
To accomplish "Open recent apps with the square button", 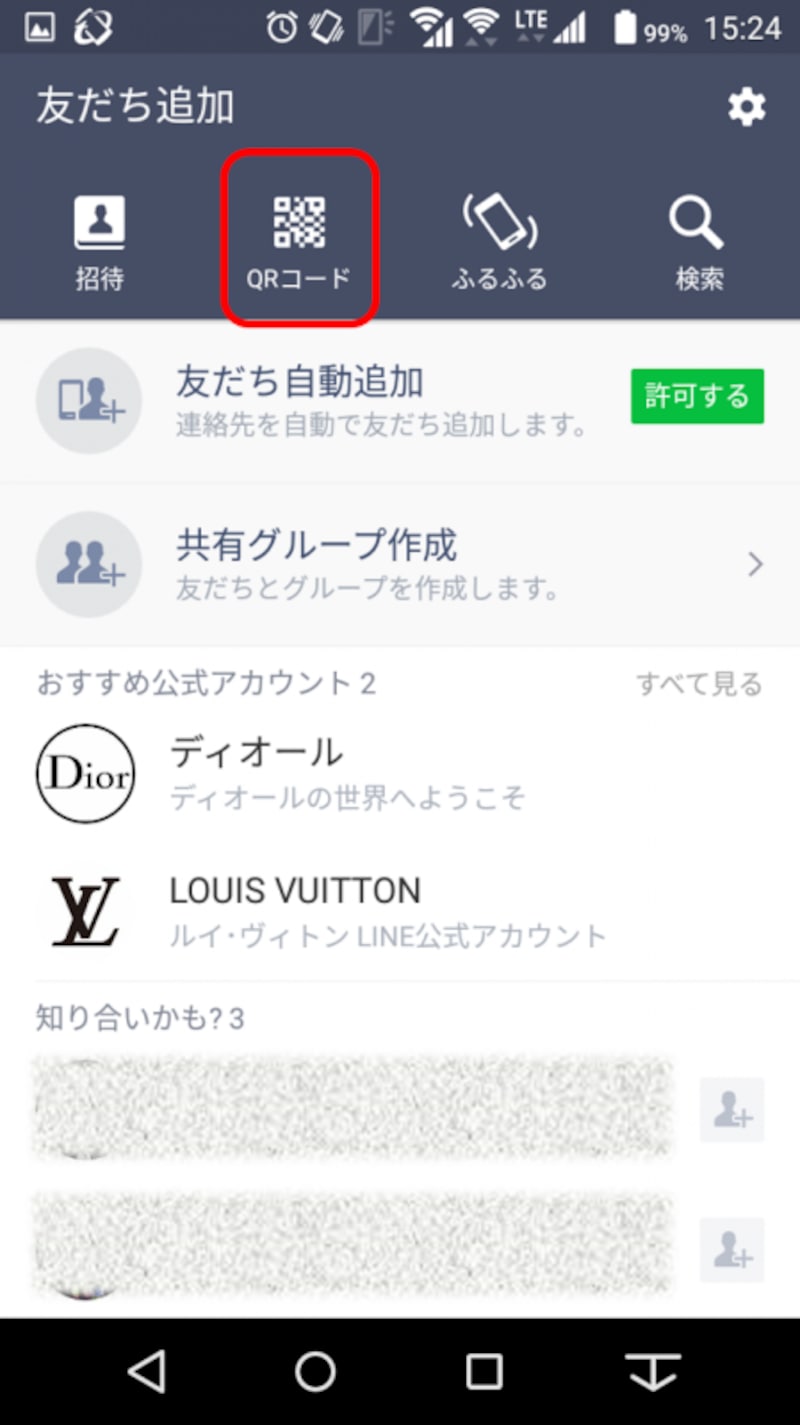I will tap(483, 1371).
